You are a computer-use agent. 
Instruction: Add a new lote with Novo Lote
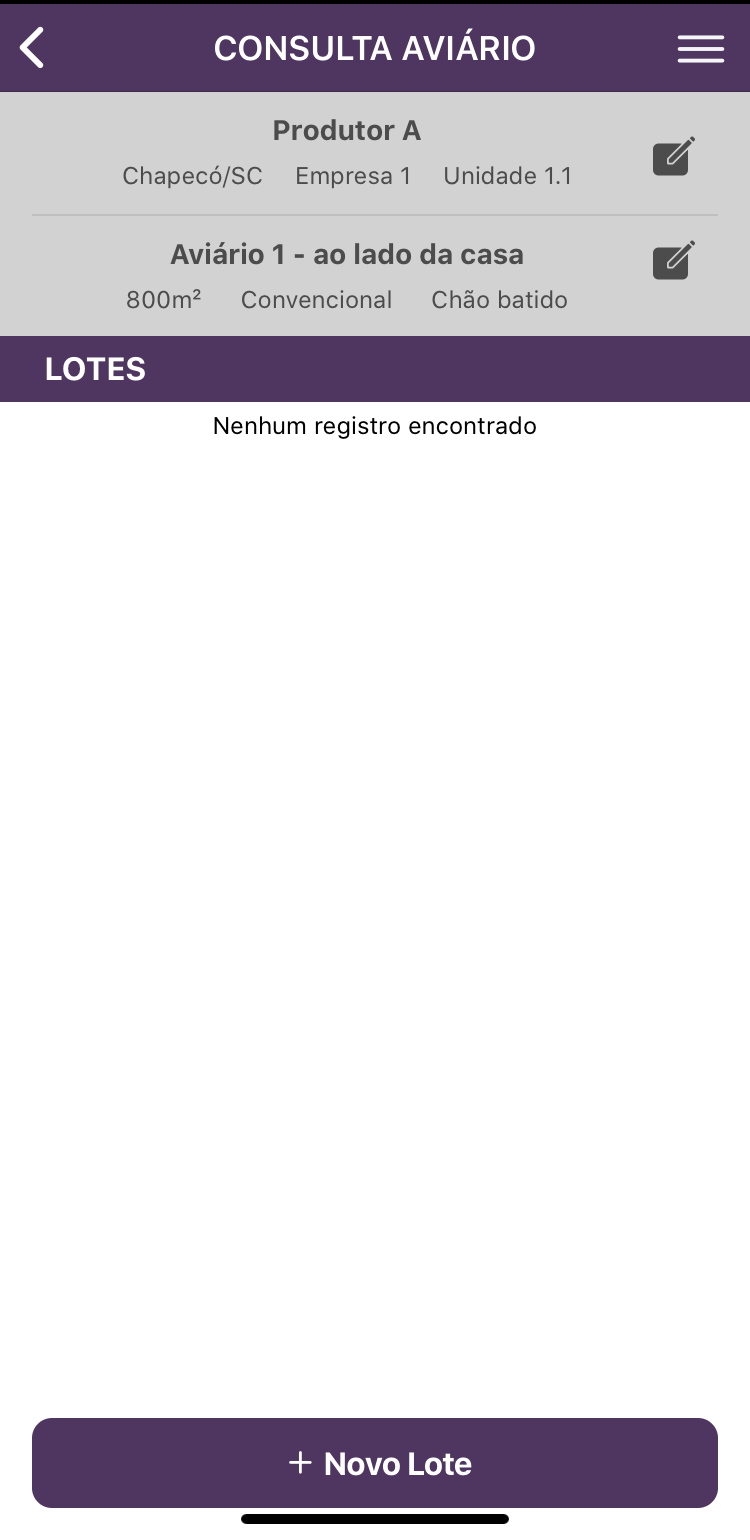[375, 1463]
